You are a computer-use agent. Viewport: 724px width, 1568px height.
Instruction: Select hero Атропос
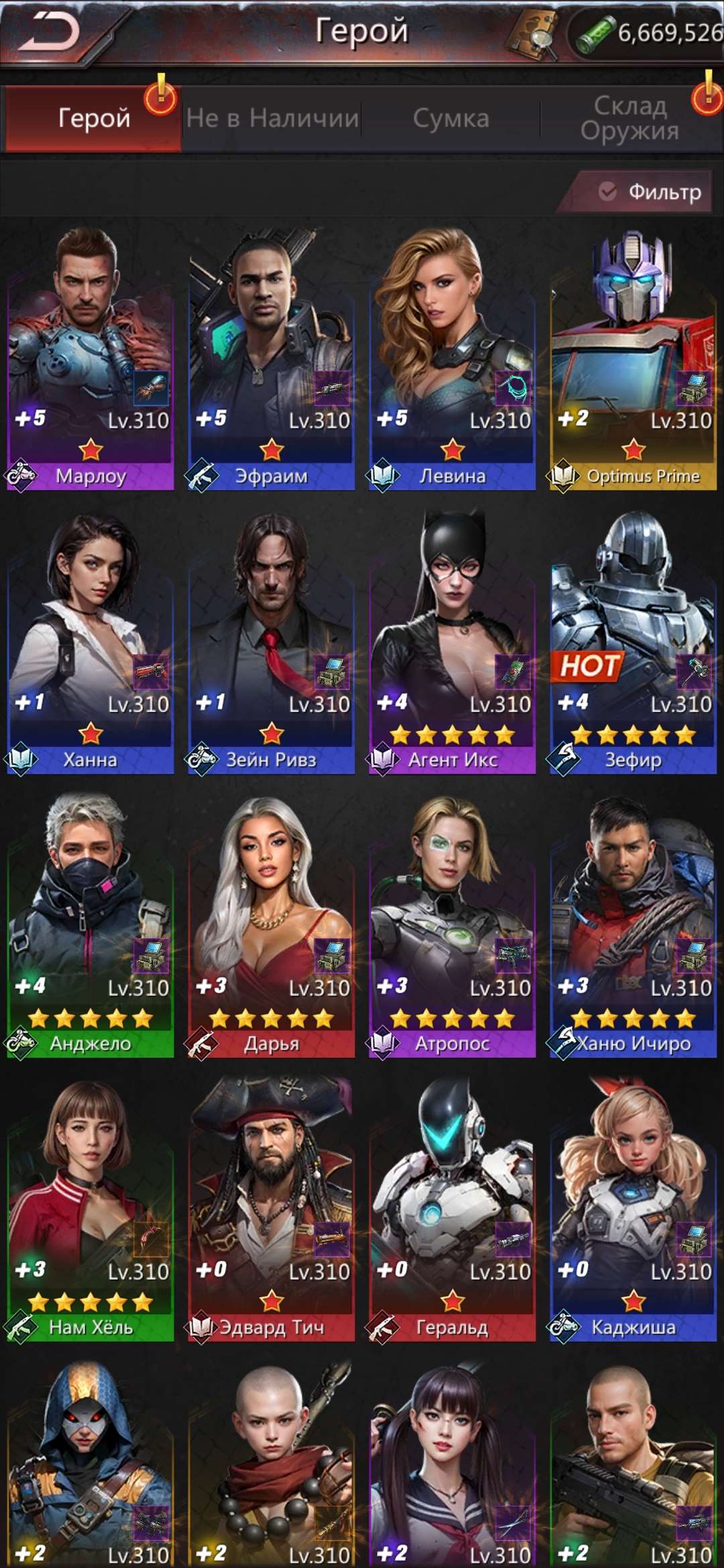pyautogui.click(x=452, y=925)
